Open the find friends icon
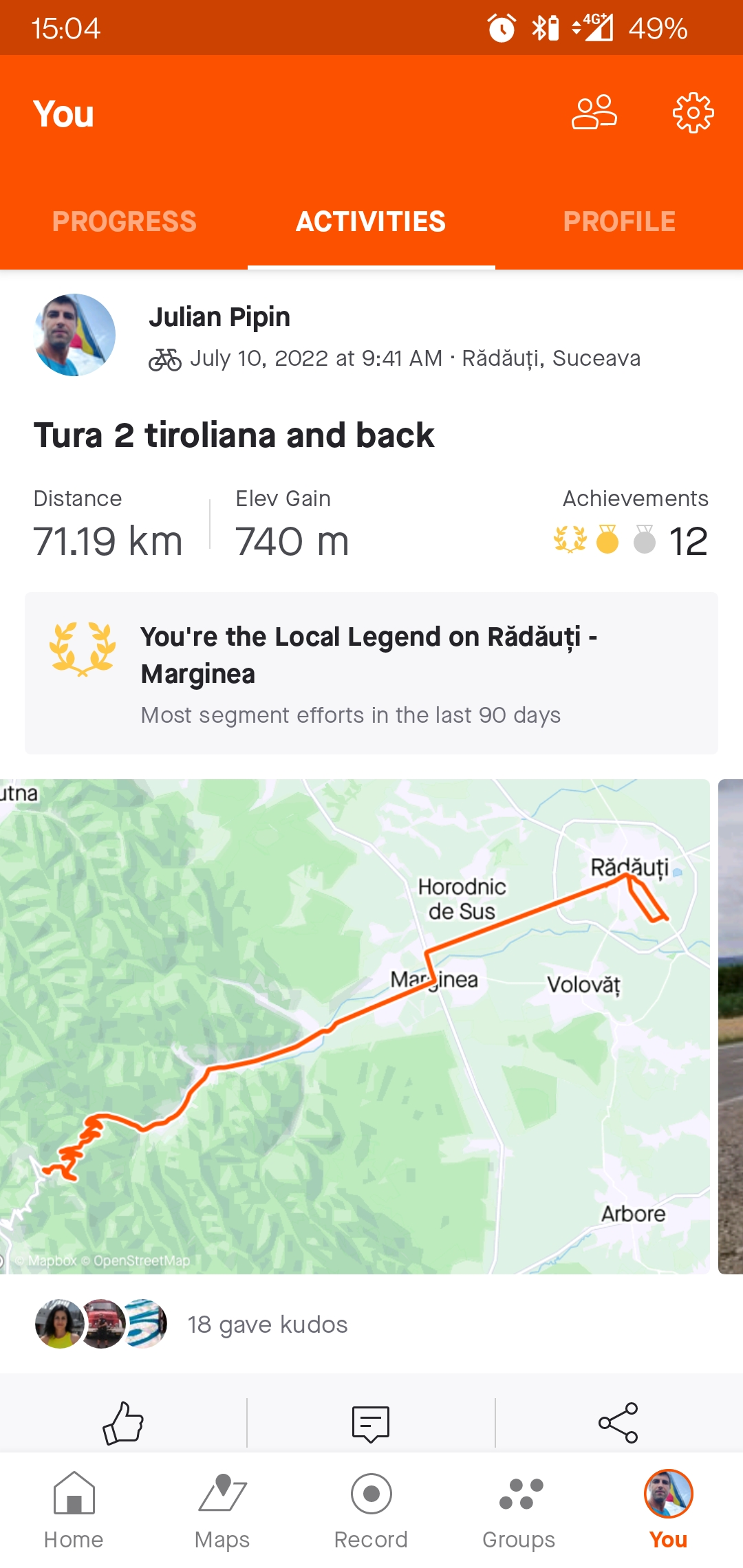The width and height of the screenshot is (743, 1568). point(594,113)
